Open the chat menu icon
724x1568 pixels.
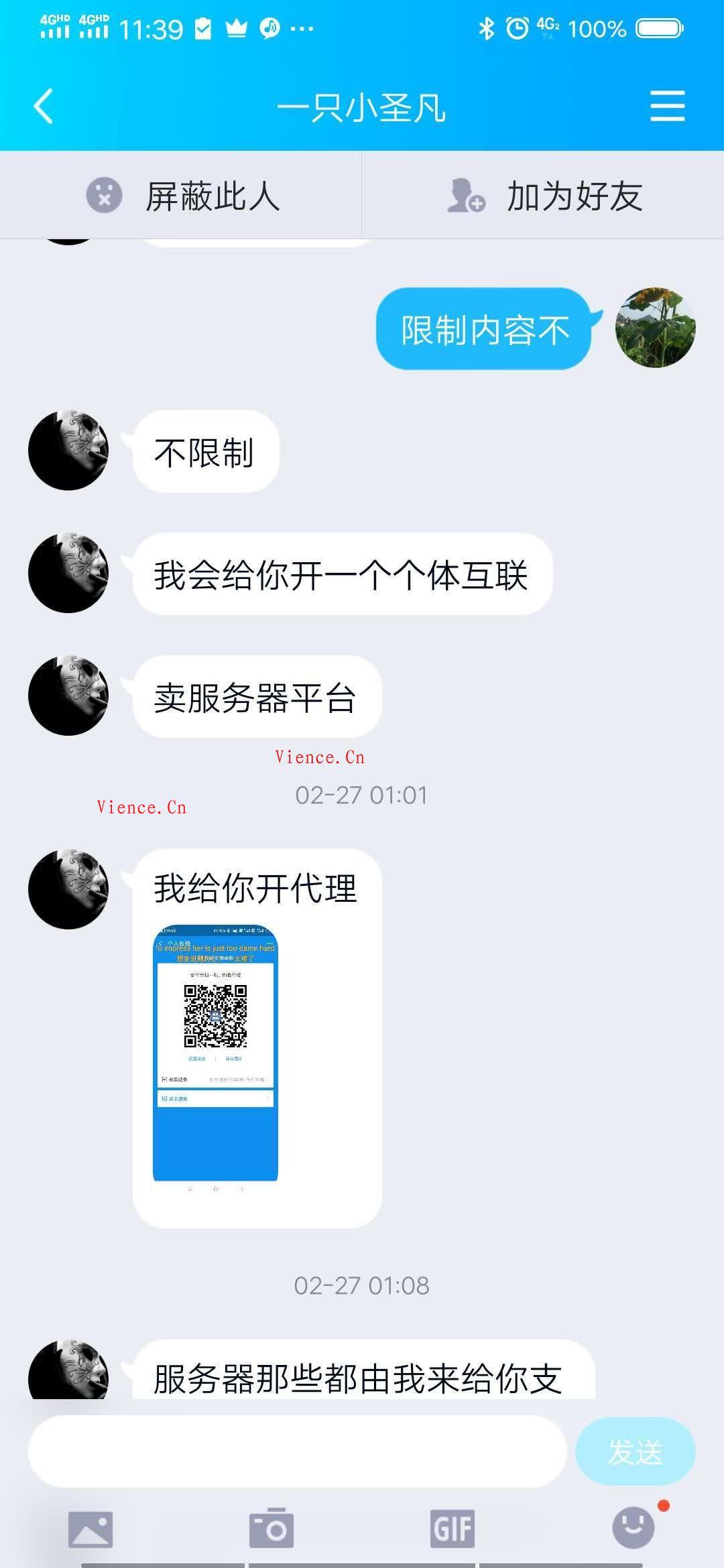[x=667, y=107]
